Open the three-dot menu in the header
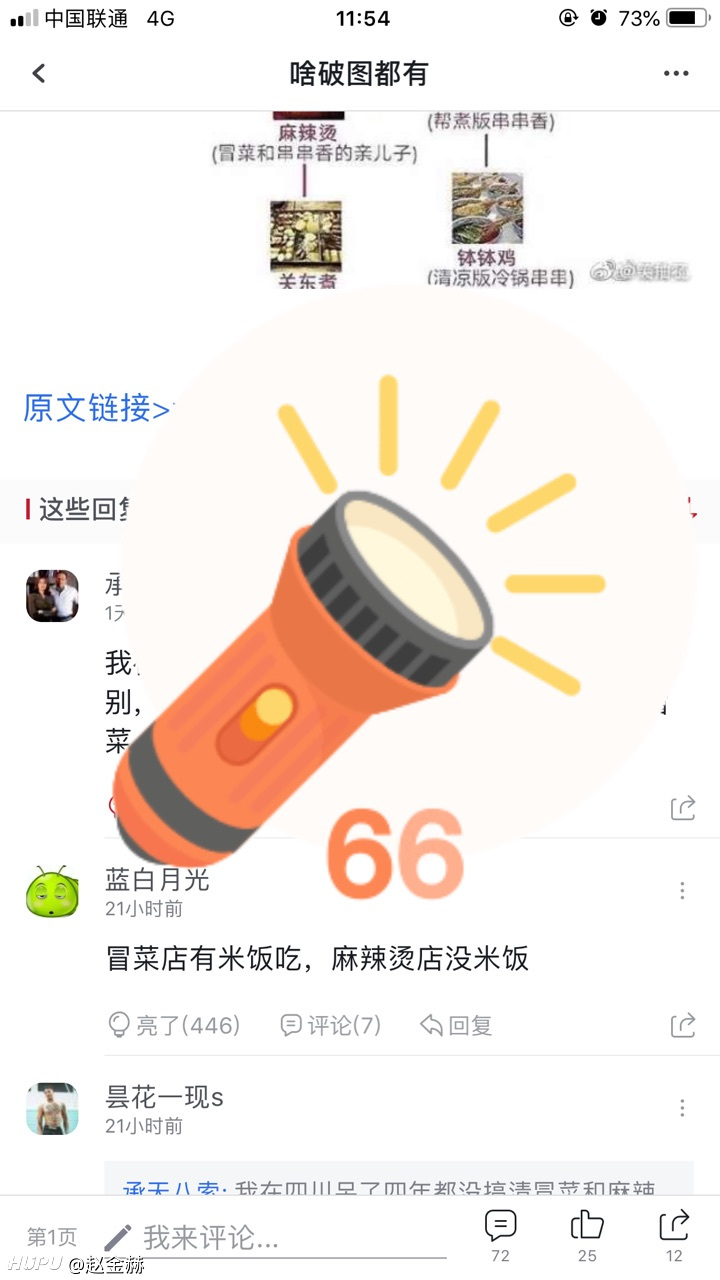Viewport: 720px width, 1280px height. point(676,73)
